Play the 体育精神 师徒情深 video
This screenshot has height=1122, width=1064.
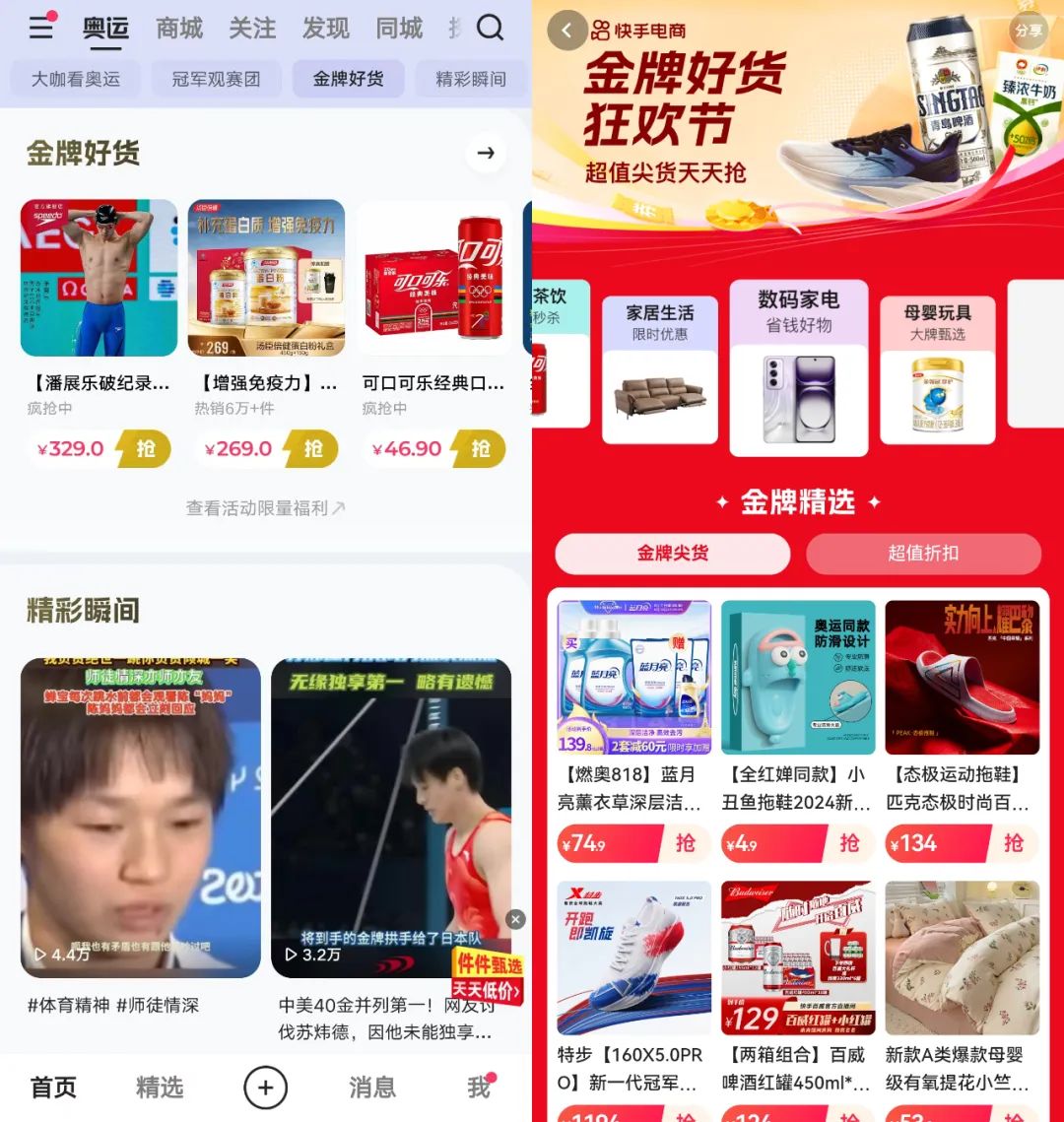[140, 818]
